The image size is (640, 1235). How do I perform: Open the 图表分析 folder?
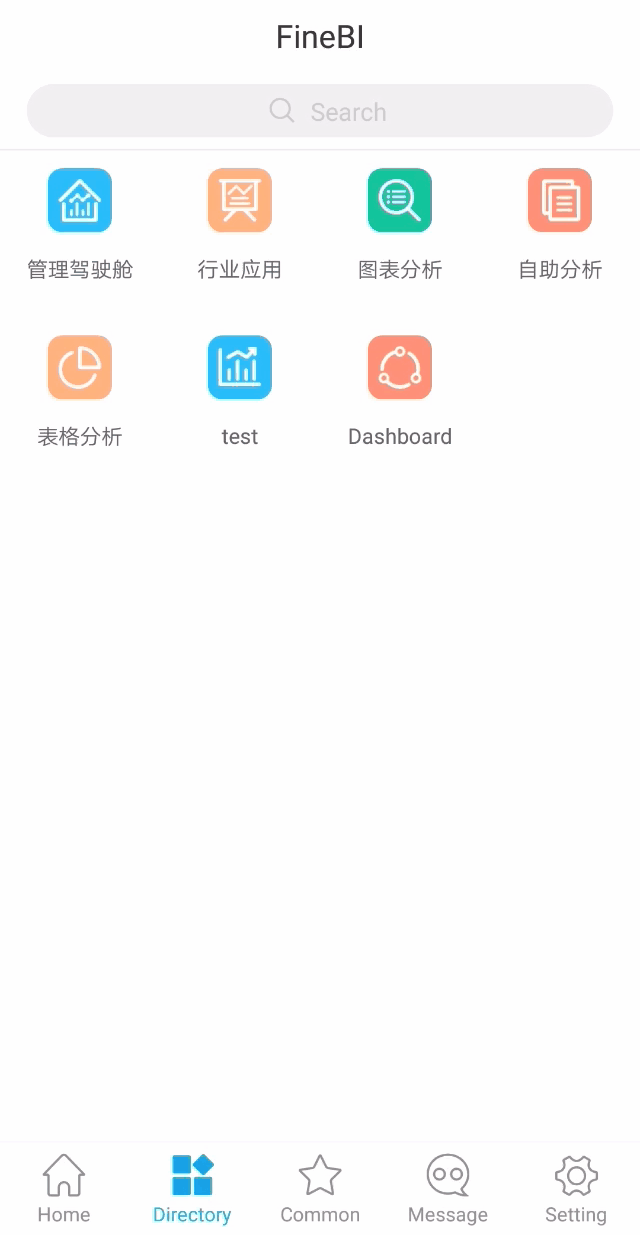pos(400,201)
